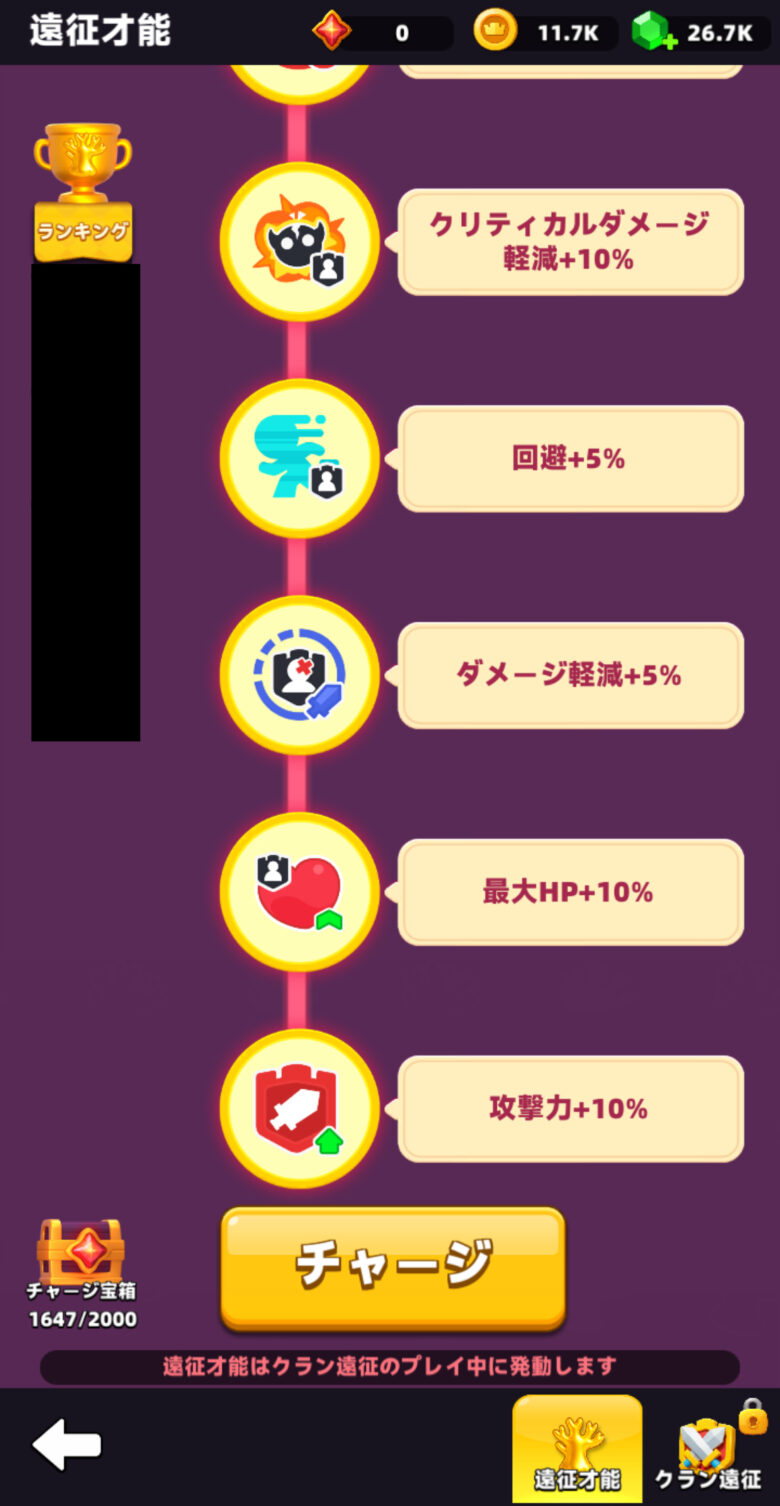Viewport: 780px width, 1506px height.
Task: Select the 回避+5% talent icon
Action: tap(299, 458)
